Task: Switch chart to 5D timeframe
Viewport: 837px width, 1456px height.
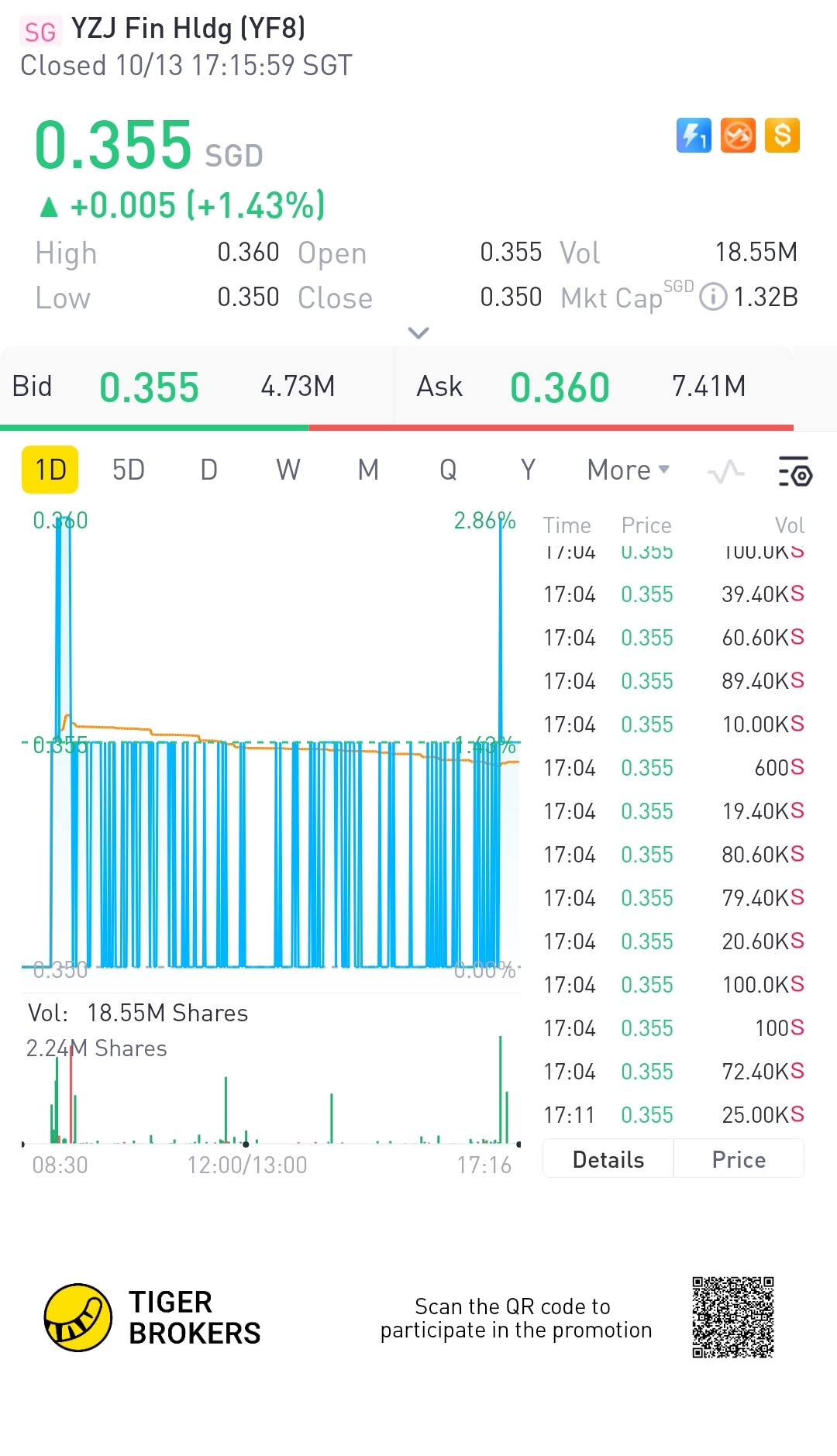Action: 129,470
